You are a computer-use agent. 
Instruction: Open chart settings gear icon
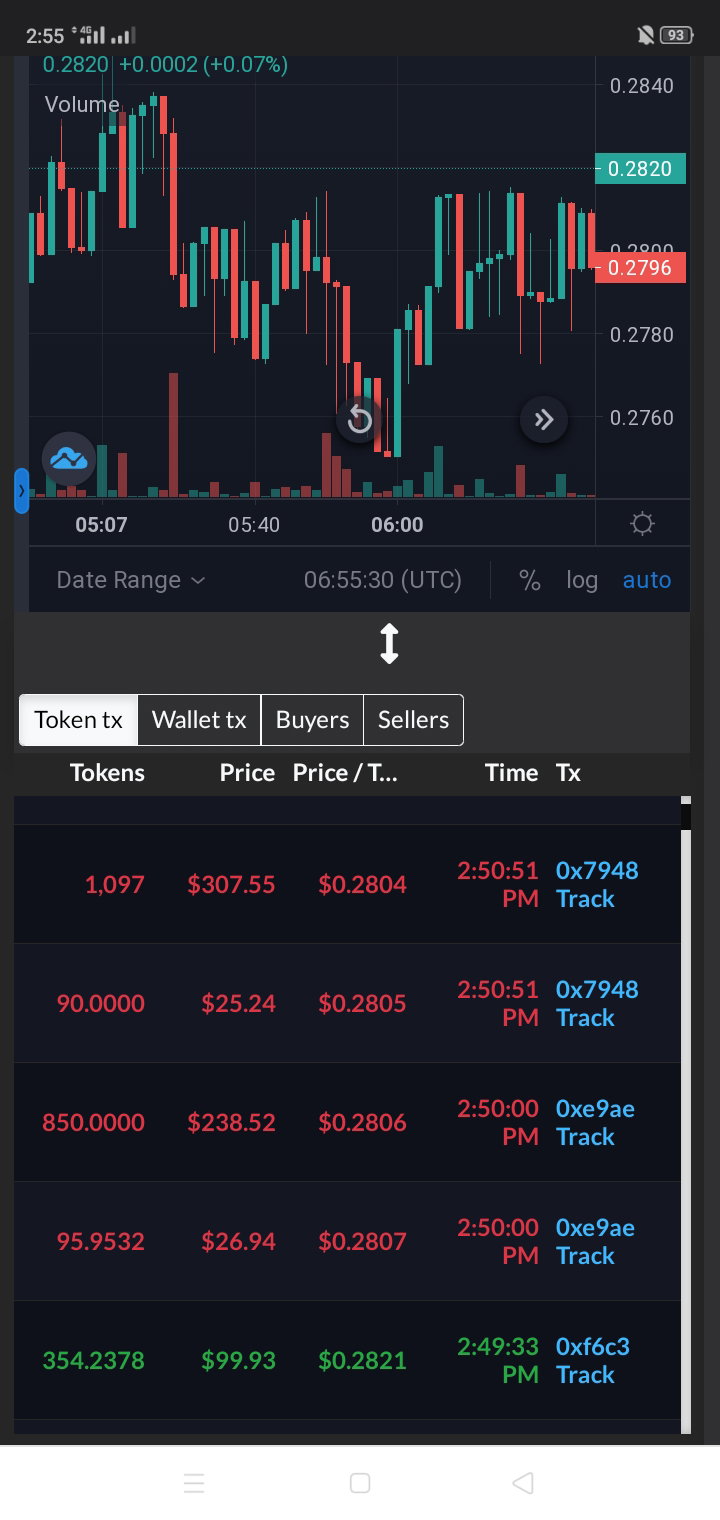[642, 523]
